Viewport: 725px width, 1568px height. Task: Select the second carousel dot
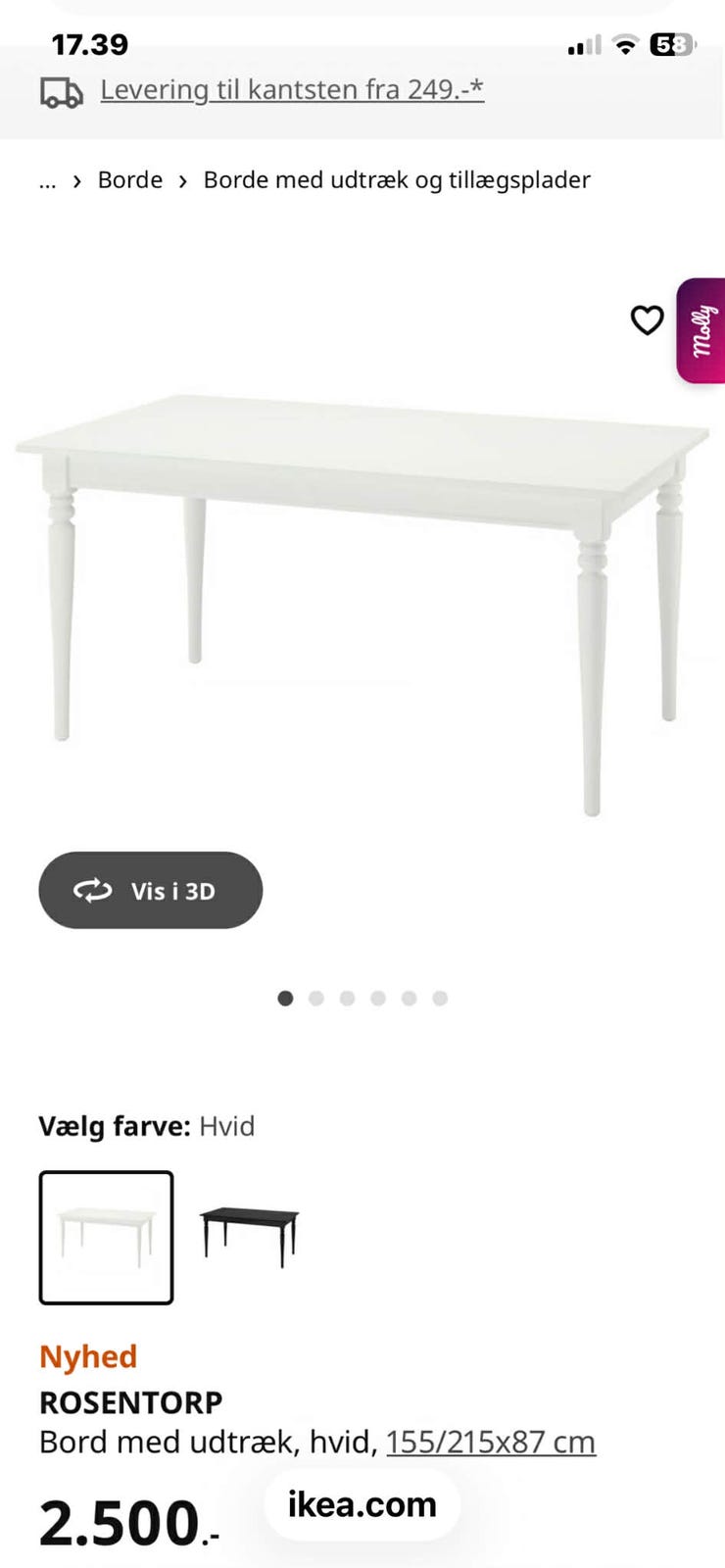[316, 998]
